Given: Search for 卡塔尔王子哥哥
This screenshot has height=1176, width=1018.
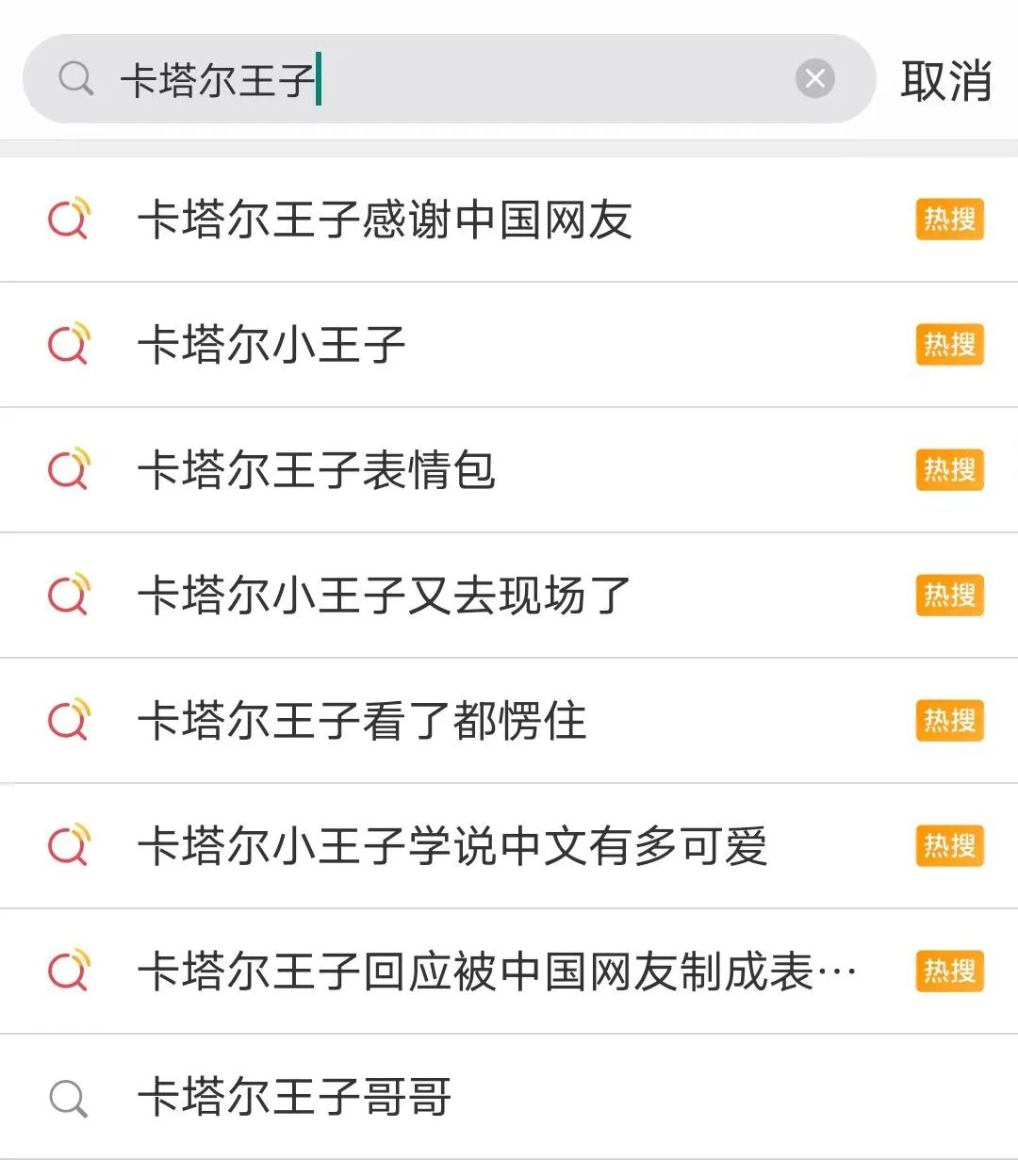Looking at the screenshot, I should coord(294,1097).
